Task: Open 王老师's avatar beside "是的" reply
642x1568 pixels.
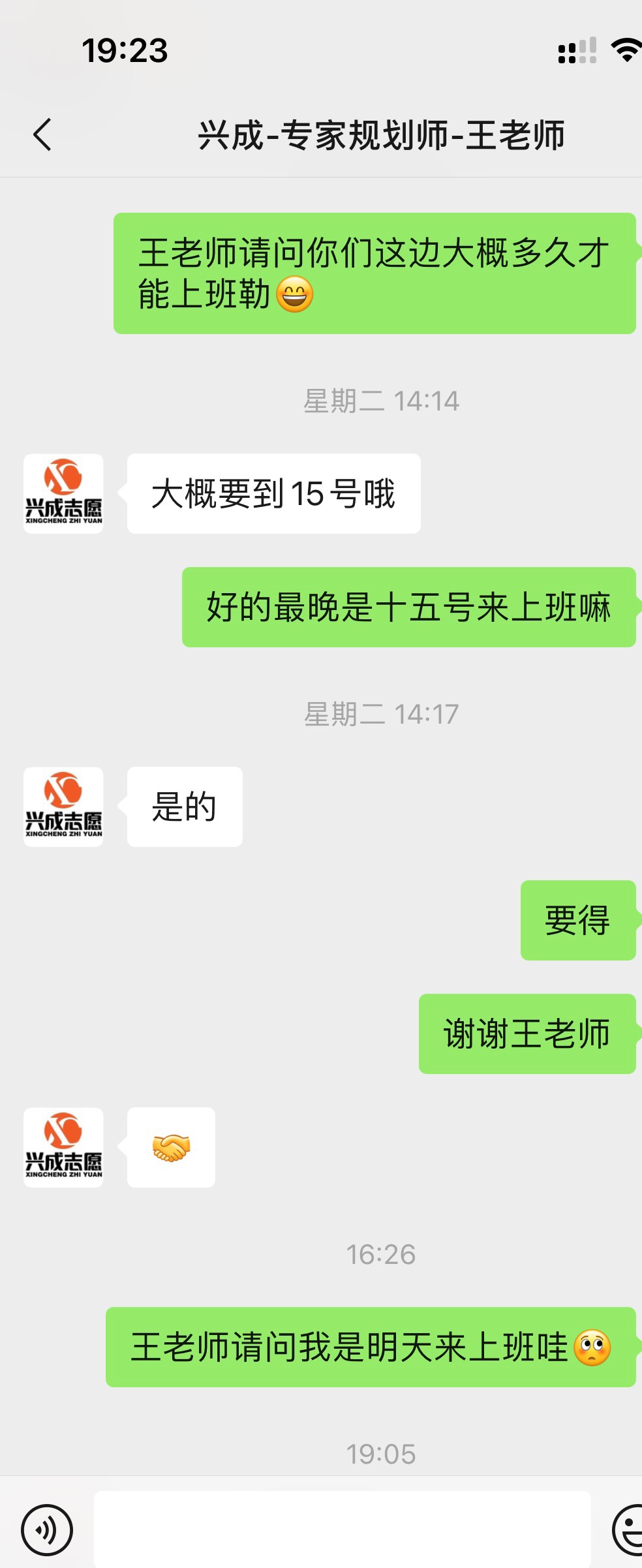Action: pyautogui.click(x=63, y=807)
